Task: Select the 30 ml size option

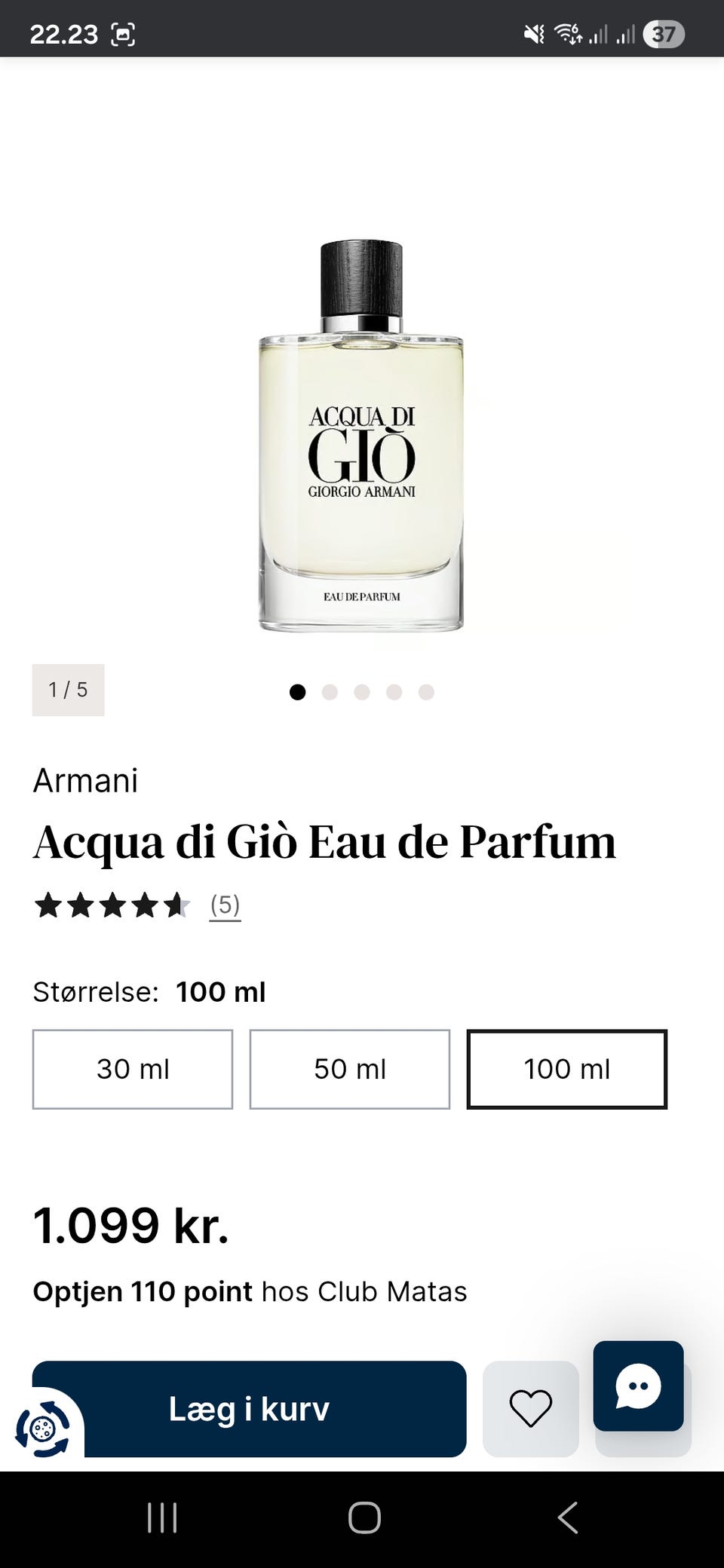Action: pos(133,1069)
